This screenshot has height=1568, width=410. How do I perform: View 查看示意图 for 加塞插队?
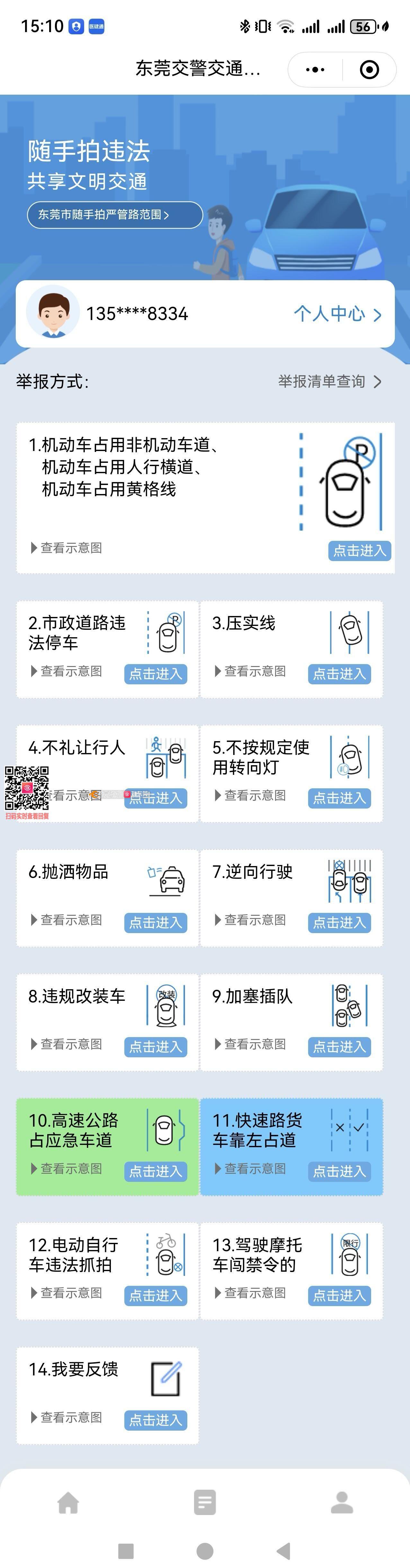[x=250, y=1044]
